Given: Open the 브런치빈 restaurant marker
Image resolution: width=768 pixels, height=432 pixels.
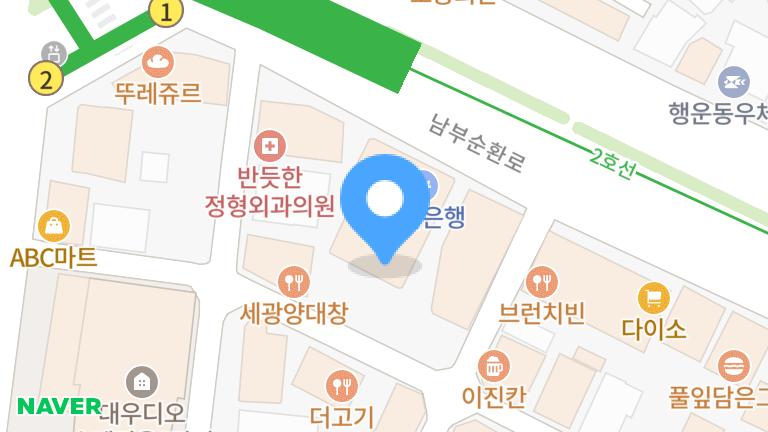Looking at the screenshot, I should (x=541, y=282).
